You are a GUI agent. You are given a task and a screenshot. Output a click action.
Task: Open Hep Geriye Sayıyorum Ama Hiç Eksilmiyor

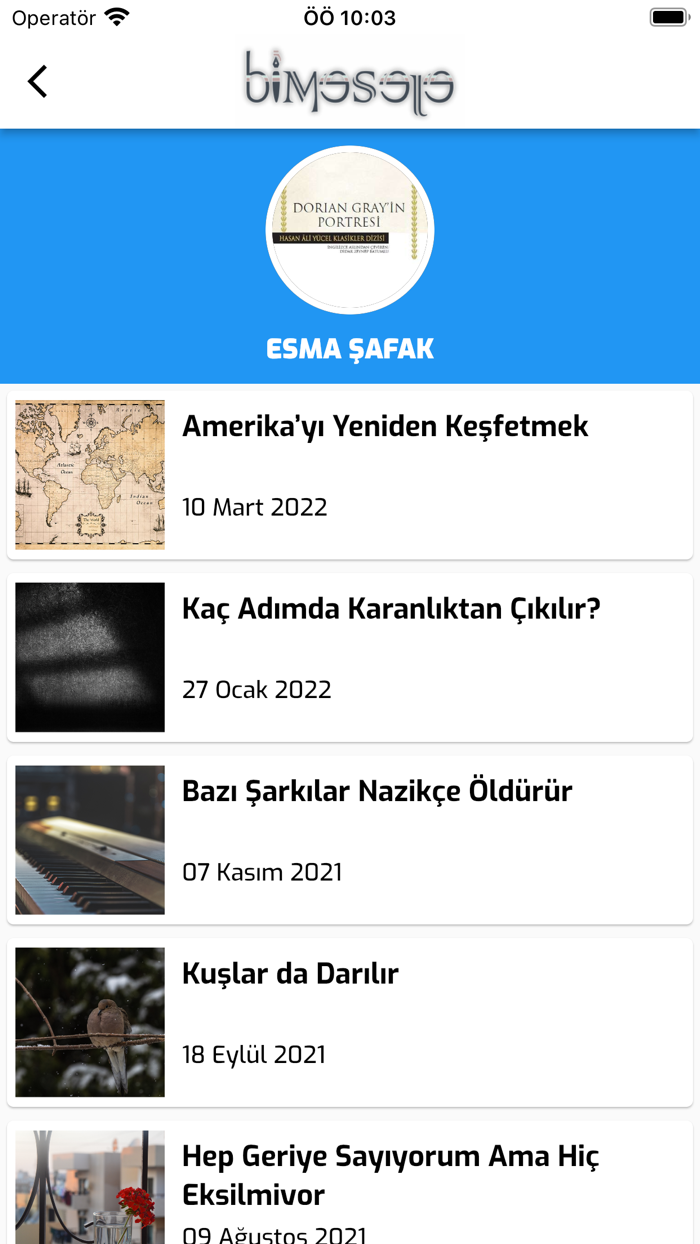point(390,1175)
